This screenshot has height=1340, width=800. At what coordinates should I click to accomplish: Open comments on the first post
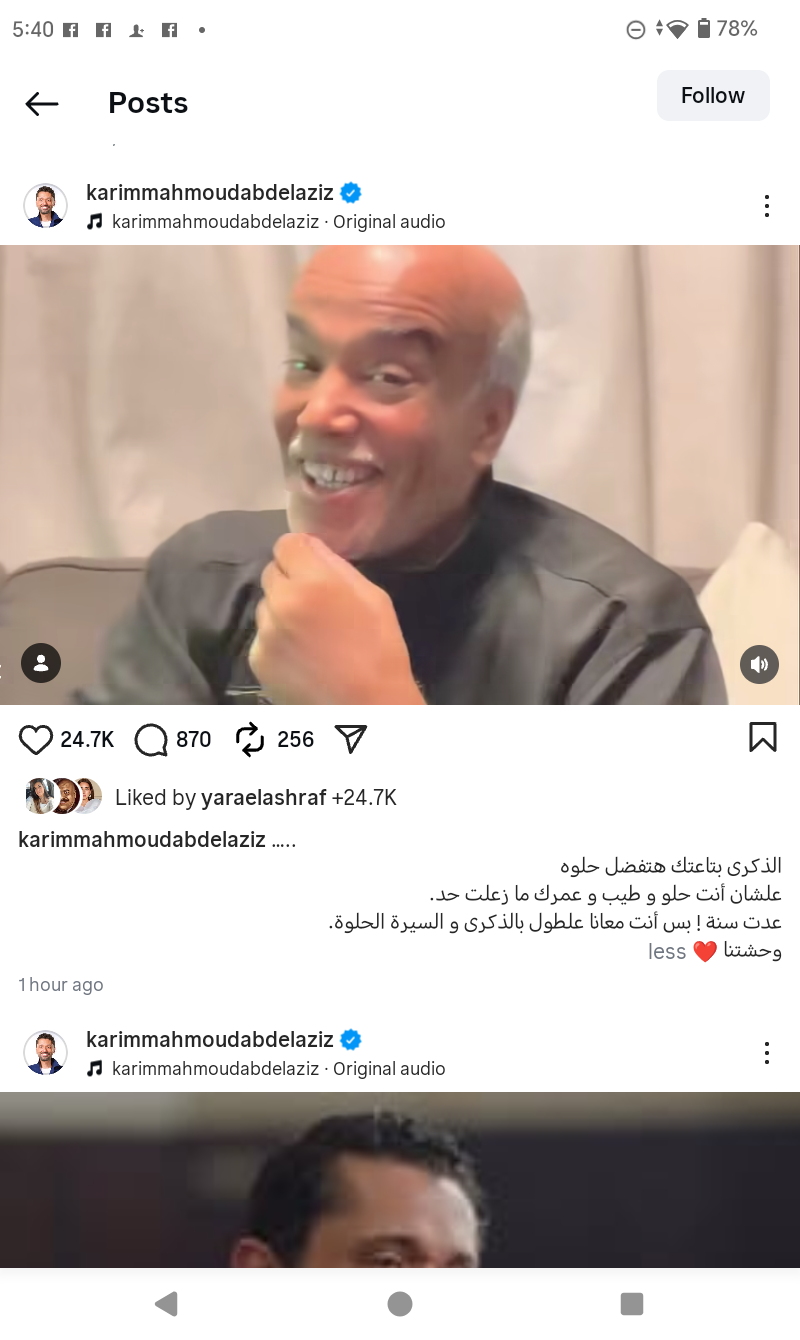[151, 740]
